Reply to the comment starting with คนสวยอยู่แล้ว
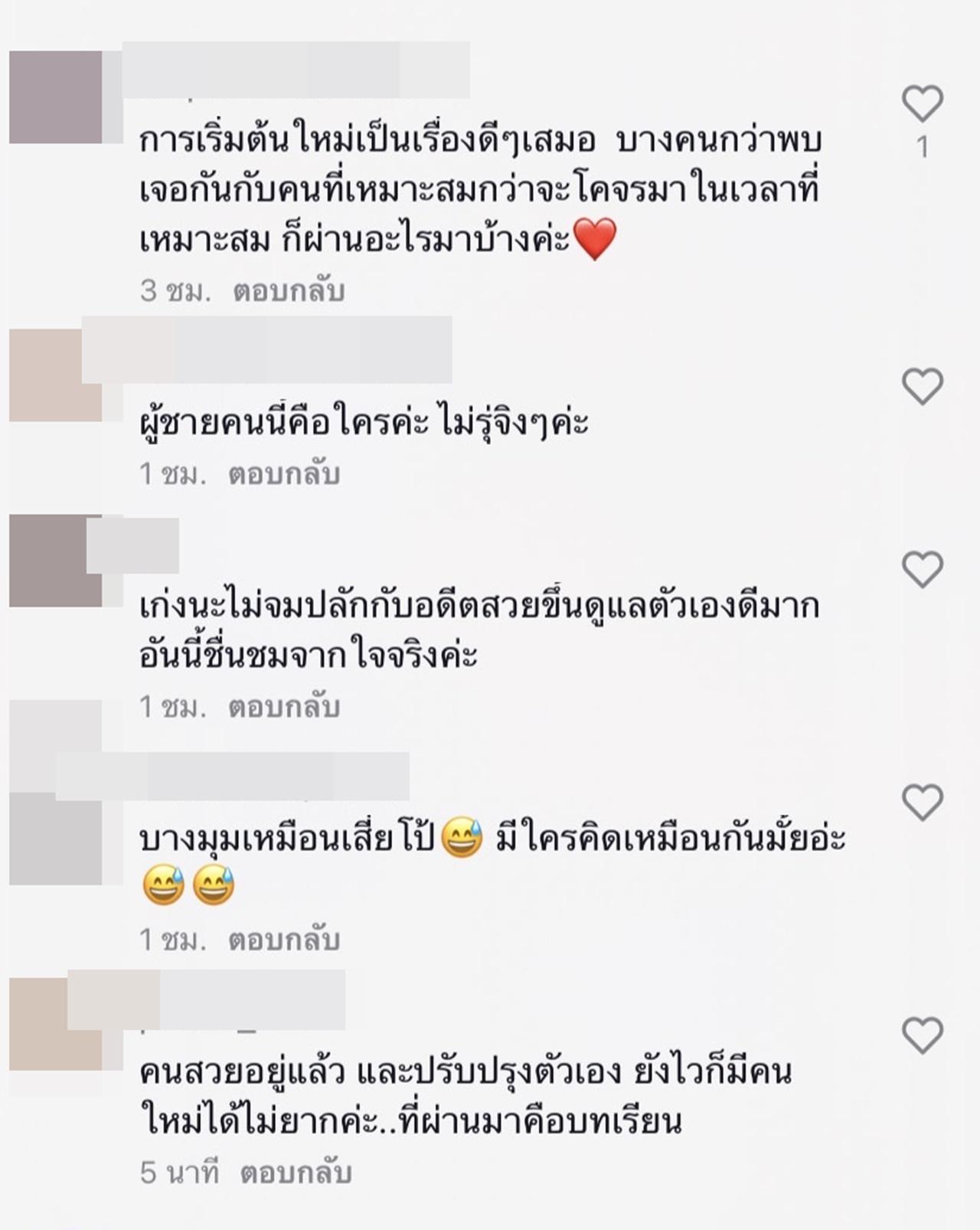Viewport: 980px width, 1230px height. (x=296, y=1173)
